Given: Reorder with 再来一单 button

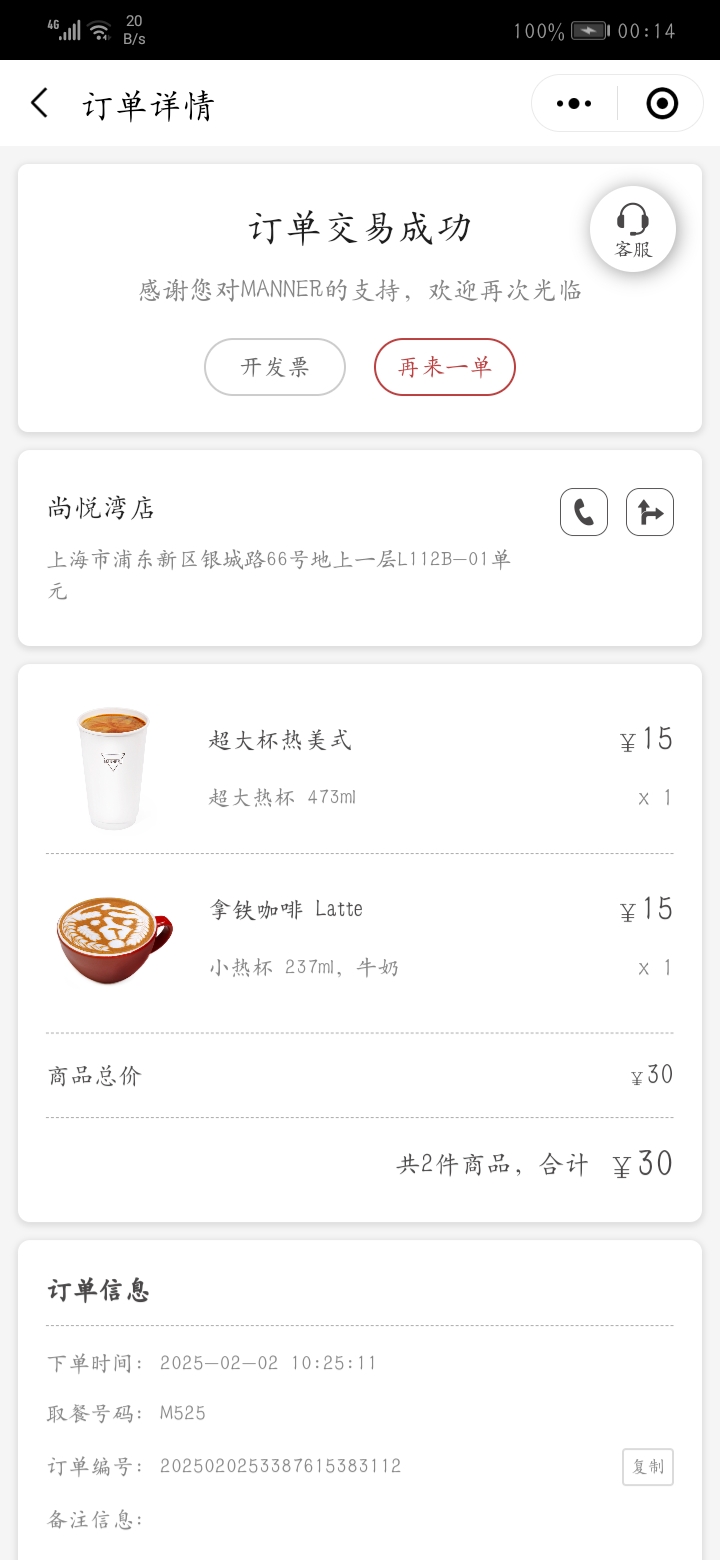Looking at the screenshot, I should pos(445,367).
